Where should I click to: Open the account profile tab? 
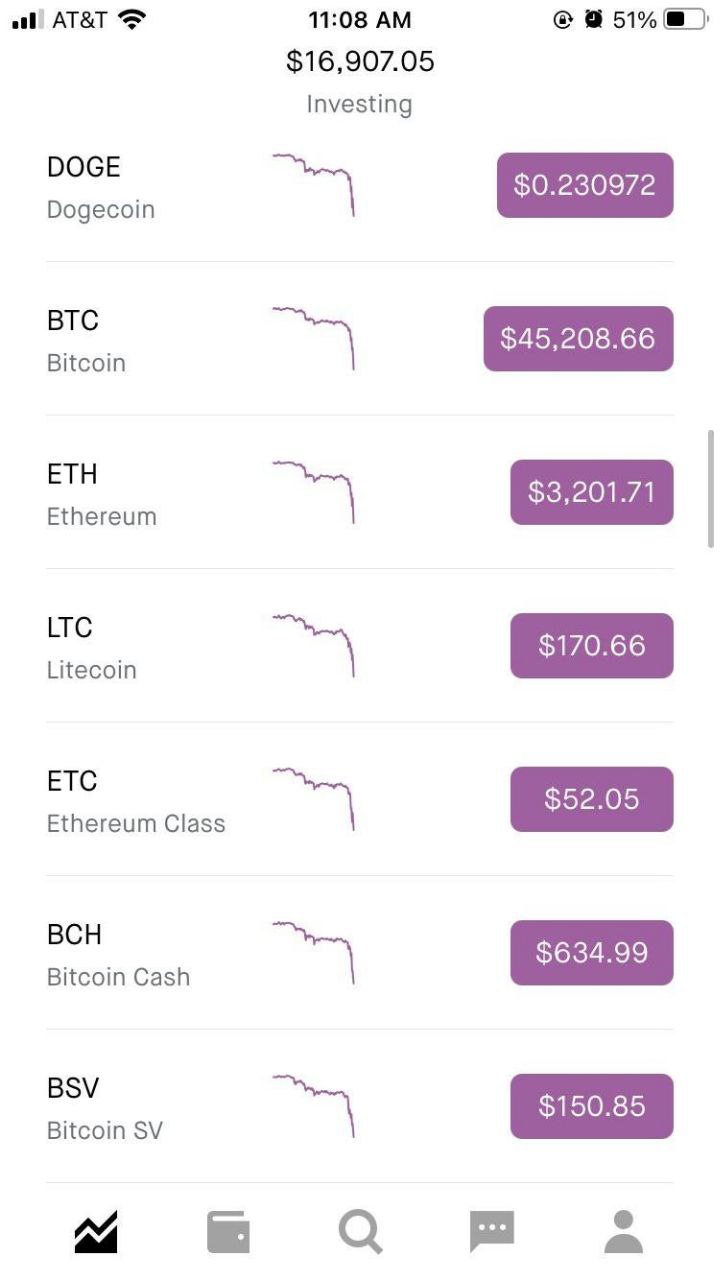[624, 1232]
